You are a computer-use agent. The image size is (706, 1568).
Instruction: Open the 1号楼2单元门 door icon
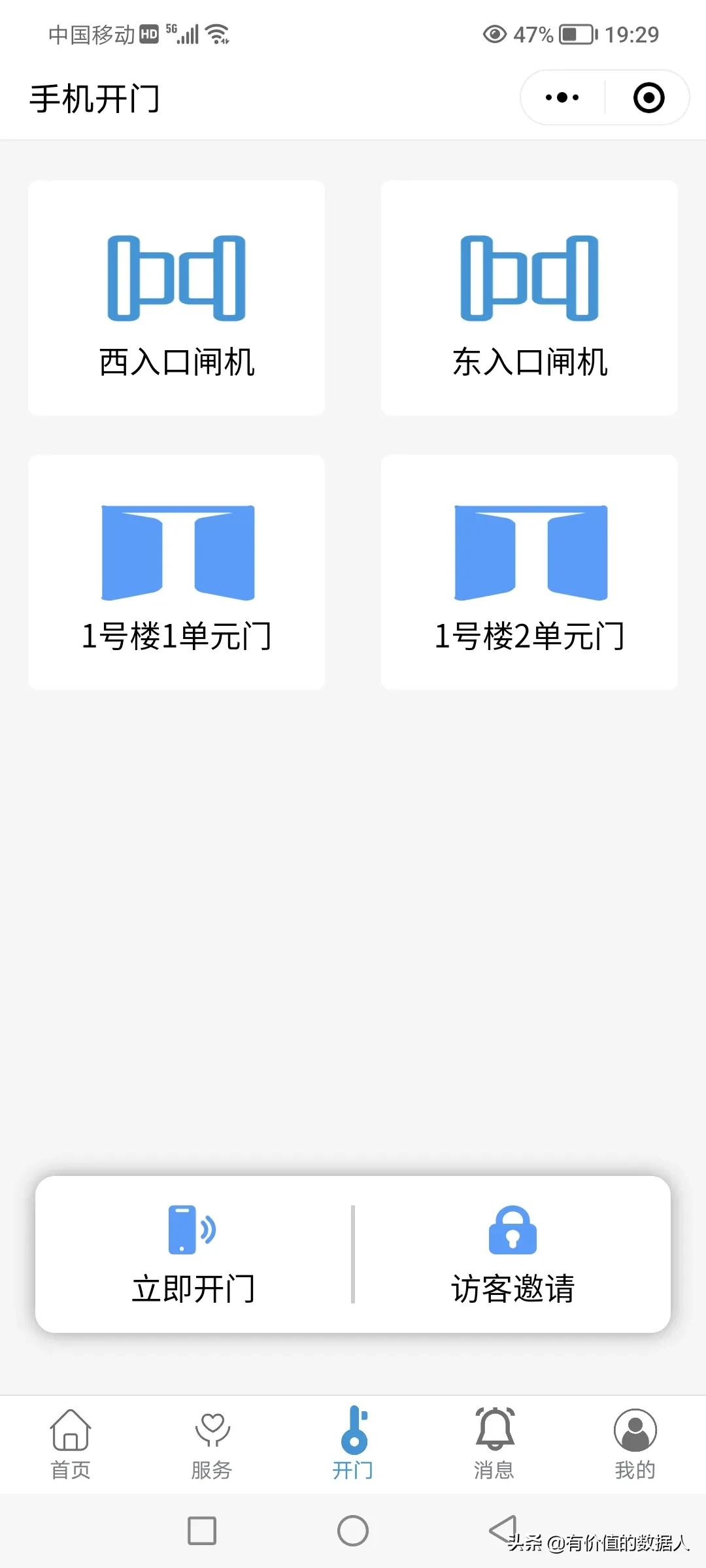pos(528,552)
